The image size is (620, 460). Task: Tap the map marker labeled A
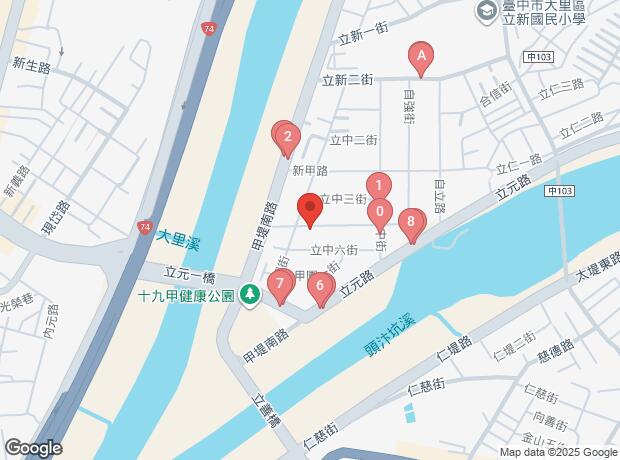tap(422, 56)
